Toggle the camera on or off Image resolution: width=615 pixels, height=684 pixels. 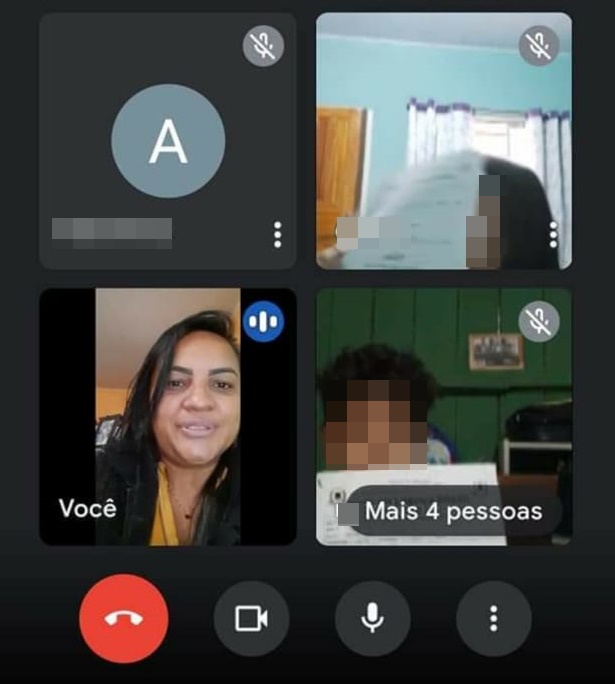pyautogui.click(x=251, y=618)
